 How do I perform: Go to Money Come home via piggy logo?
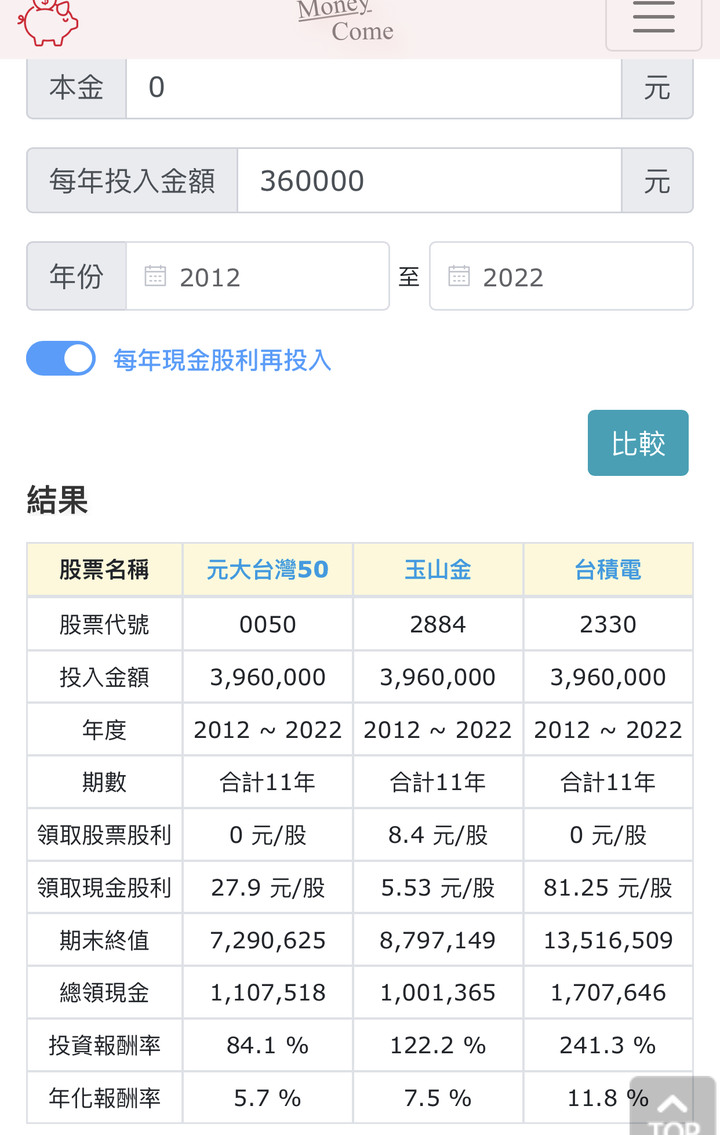49,21
